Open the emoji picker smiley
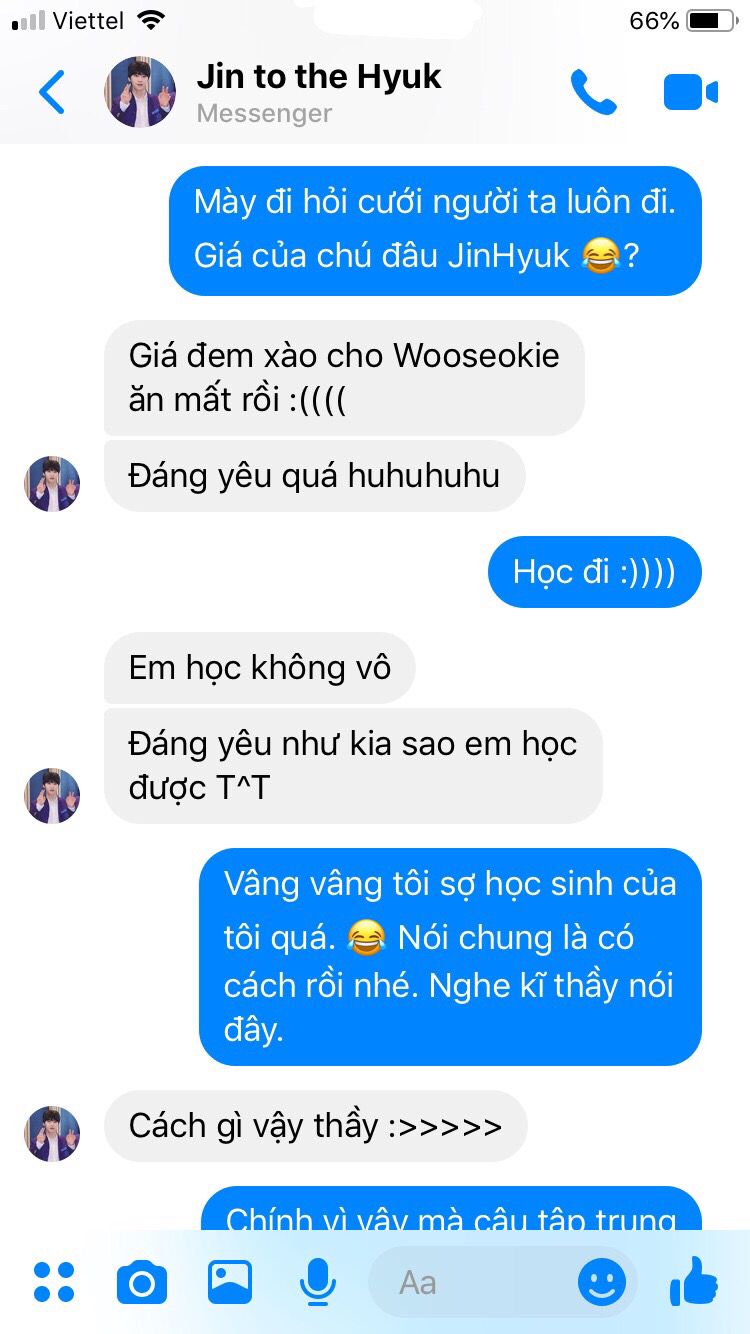Image resolution: width=750 pixels, height=1334 pixels. pyautogui.click(x=602, y=1282)
